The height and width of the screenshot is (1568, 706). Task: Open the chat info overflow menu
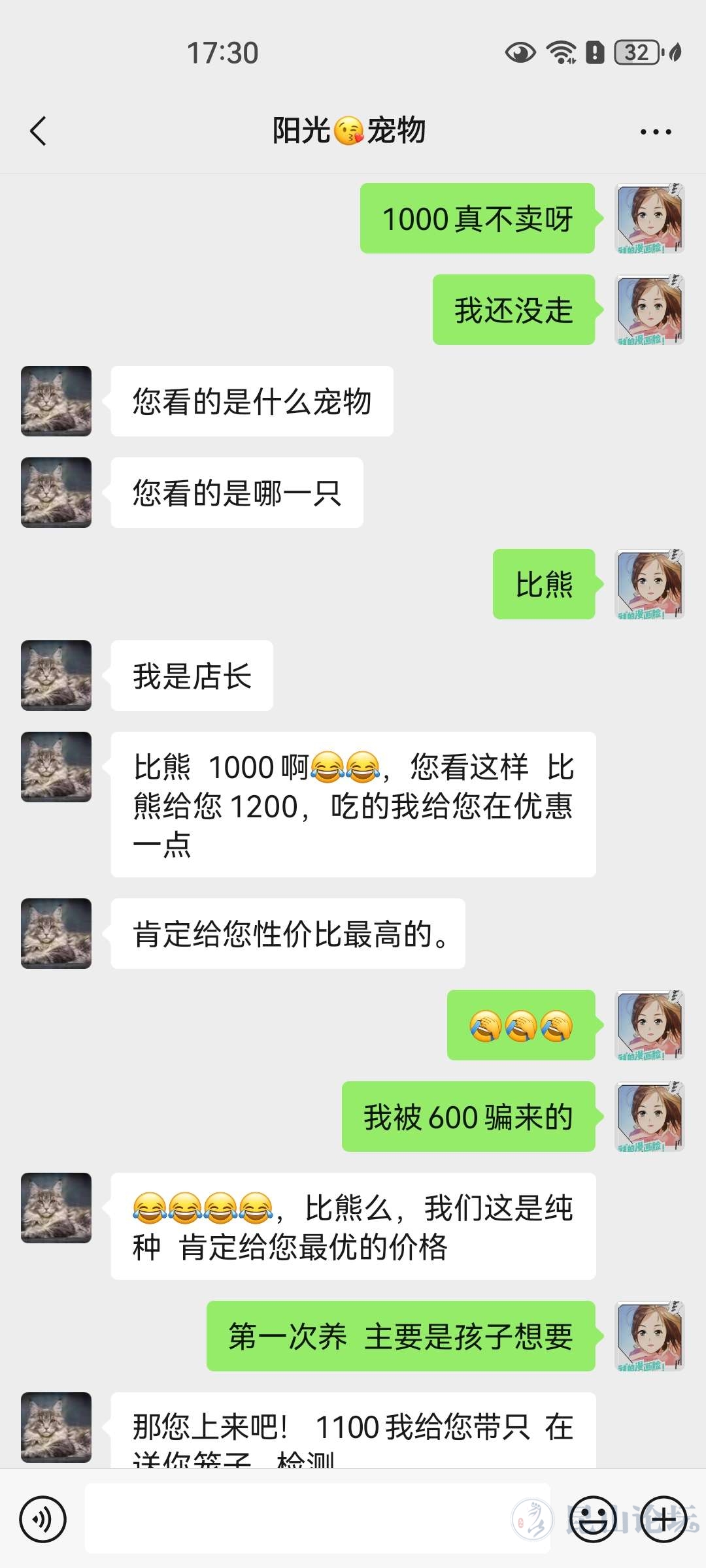pyautogui.click(x=655, y=132)
